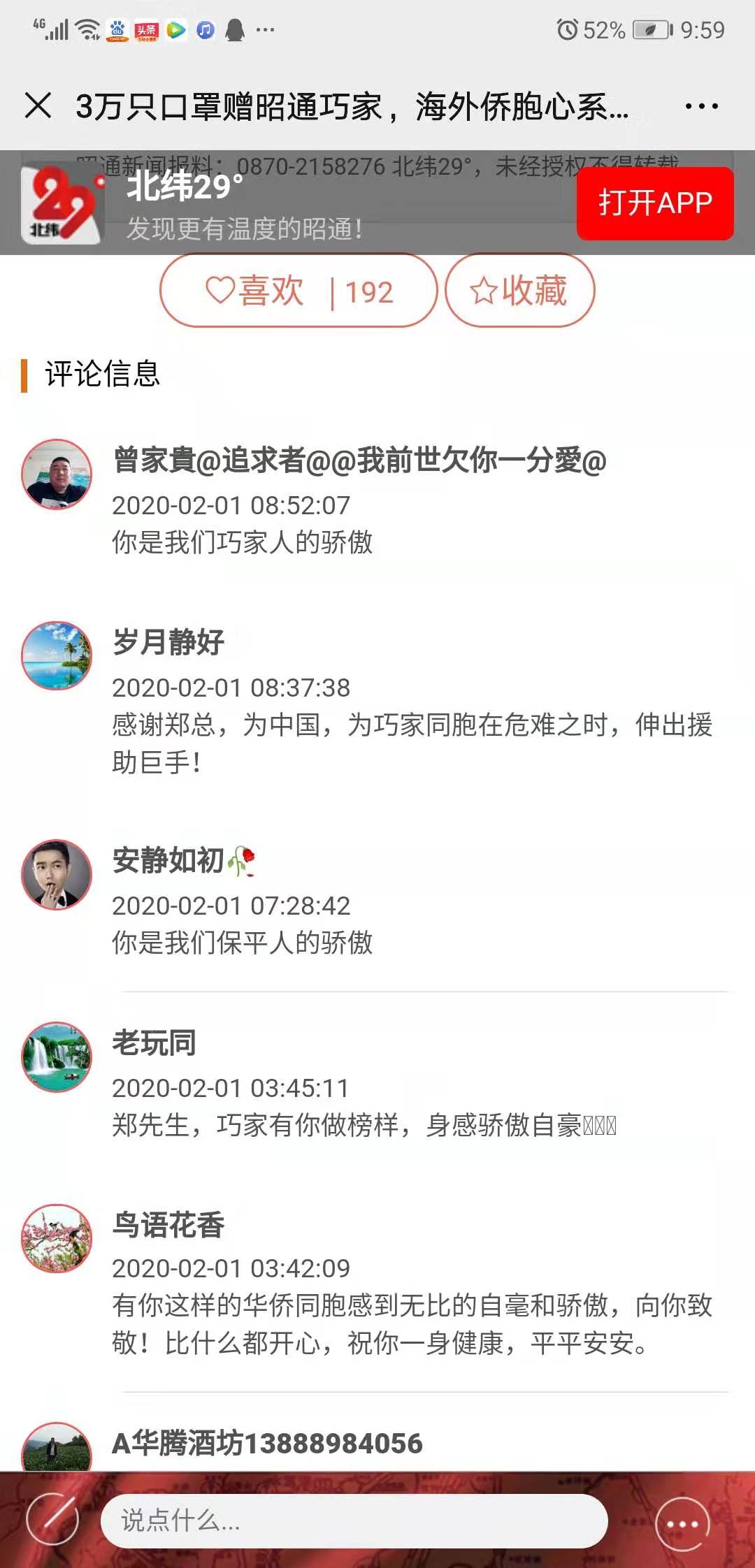Open the bottom-right more options bubble
755x1568 pixels.
pyautogui.click(x=682, y=1524)
